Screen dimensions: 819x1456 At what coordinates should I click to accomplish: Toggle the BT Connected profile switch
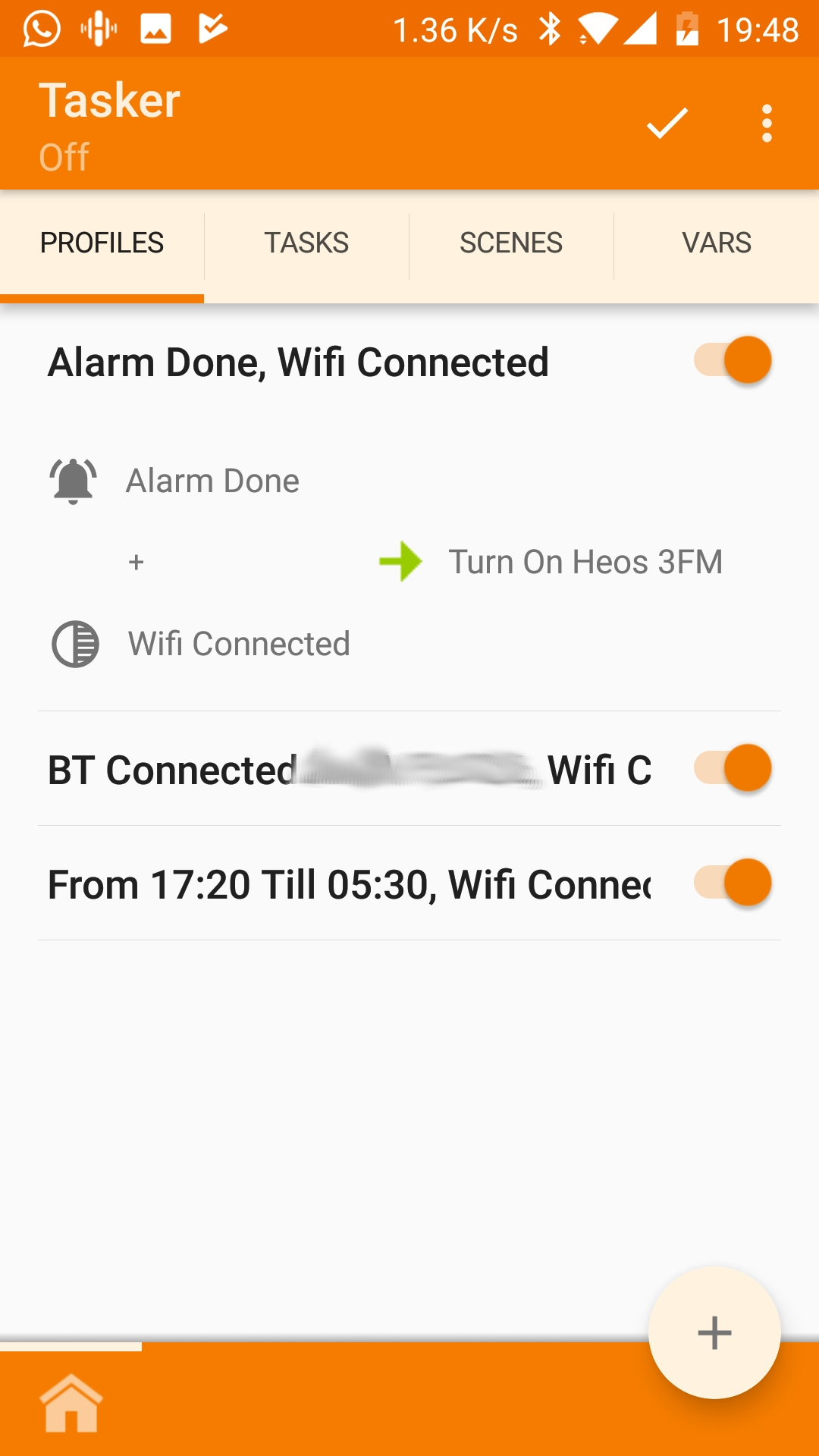733,768
